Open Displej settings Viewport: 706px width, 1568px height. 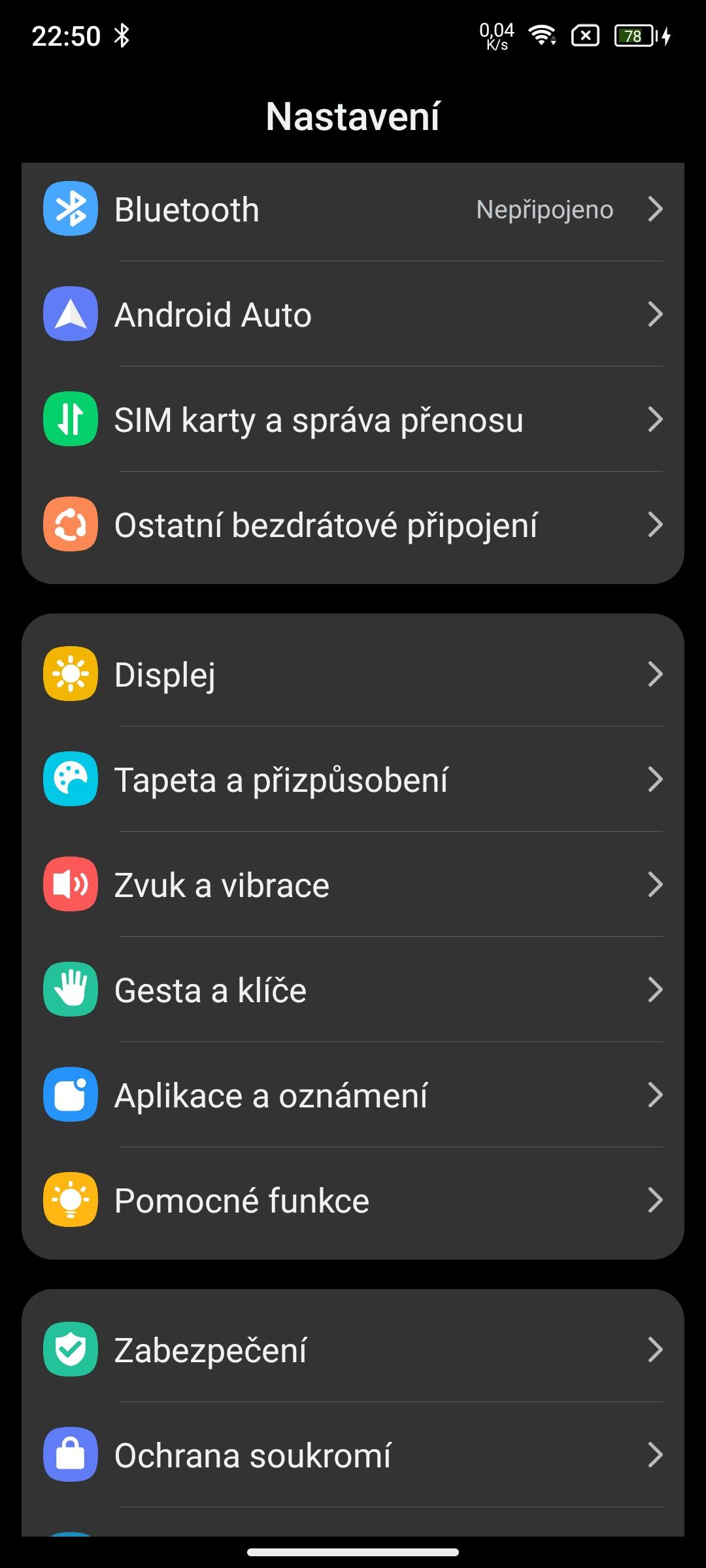coord(353,674)
